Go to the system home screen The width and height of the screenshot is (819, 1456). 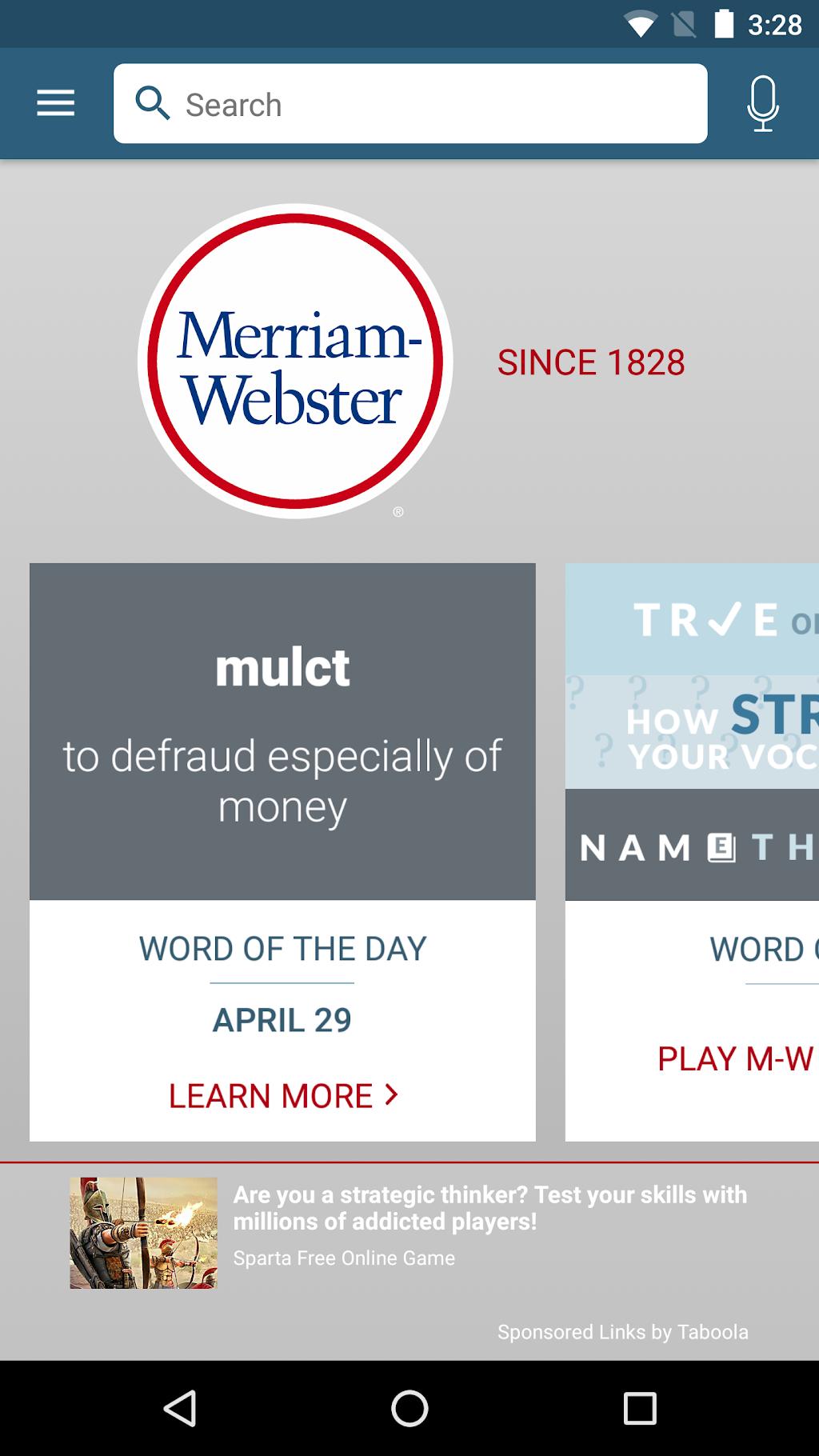[409, 1408]
